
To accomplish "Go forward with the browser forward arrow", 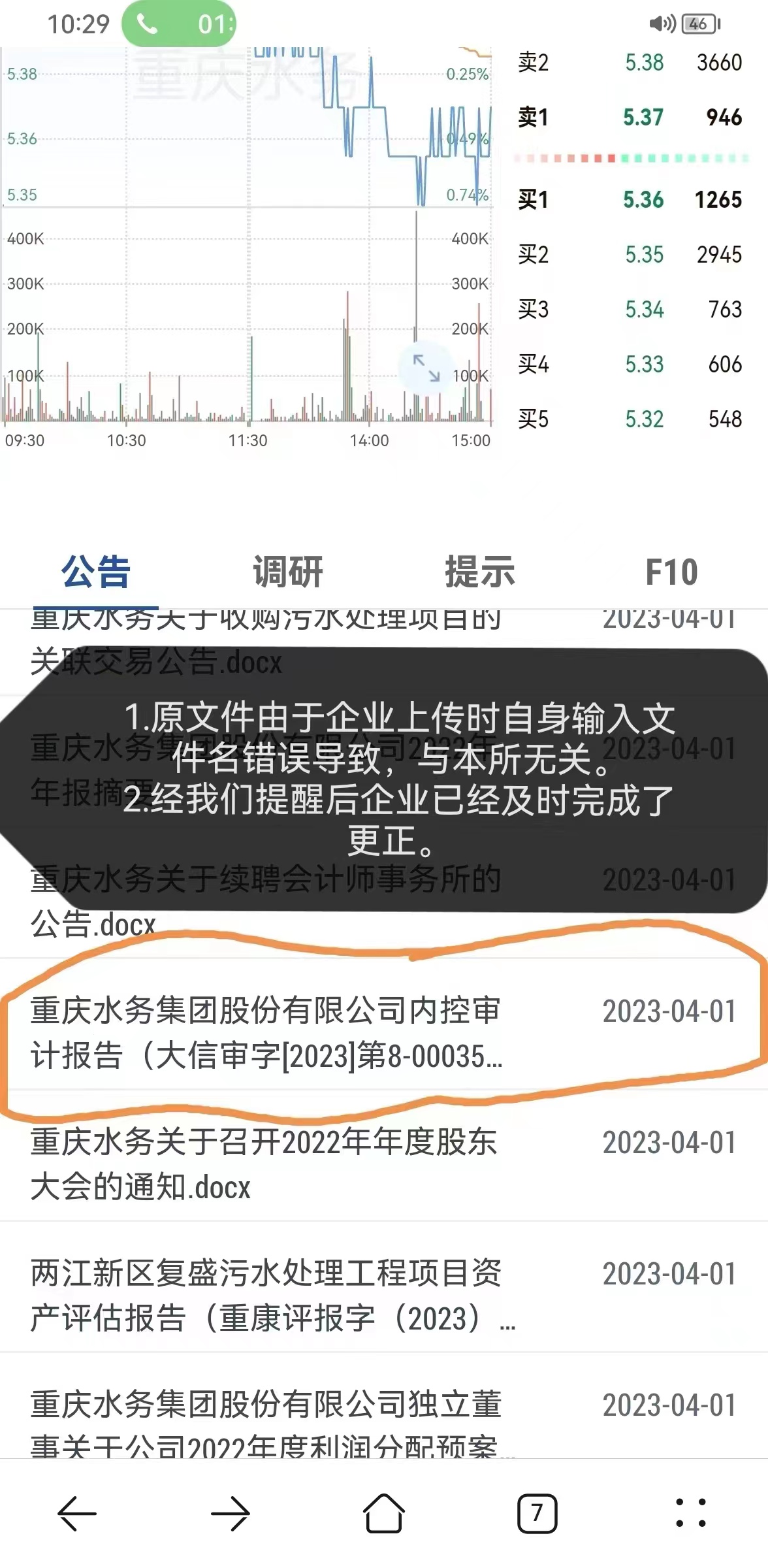I will click(x=231, y=1513).
